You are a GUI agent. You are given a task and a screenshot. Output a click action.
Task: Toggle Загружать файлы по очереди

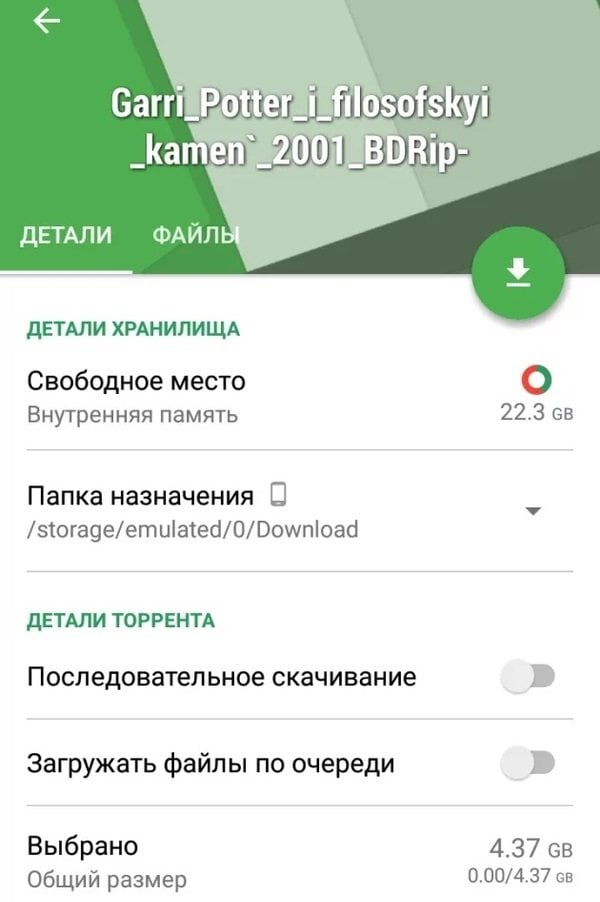[528, 764]
